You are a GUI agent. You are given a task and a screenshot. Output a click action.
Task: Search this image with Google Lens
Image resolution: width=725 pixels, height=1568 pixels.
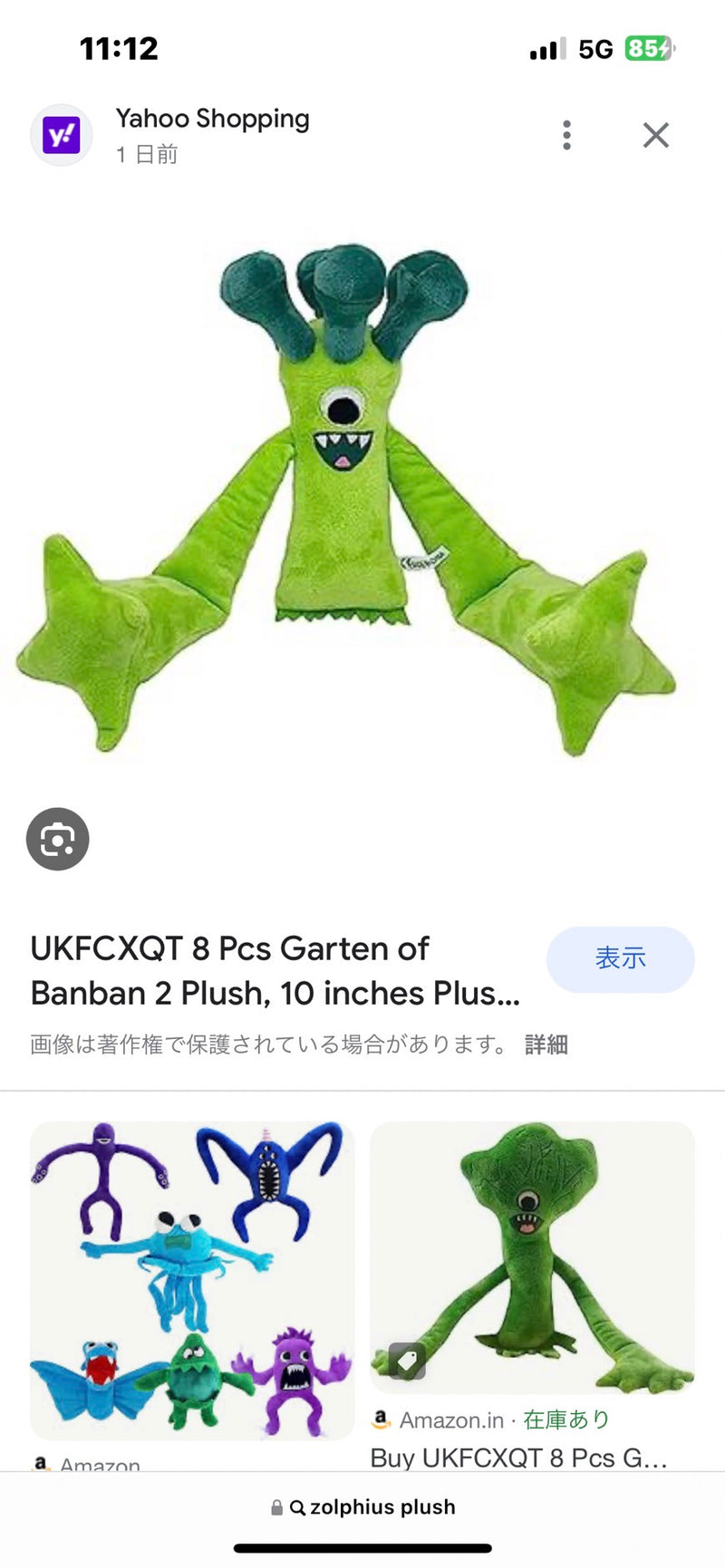[57, 839]
